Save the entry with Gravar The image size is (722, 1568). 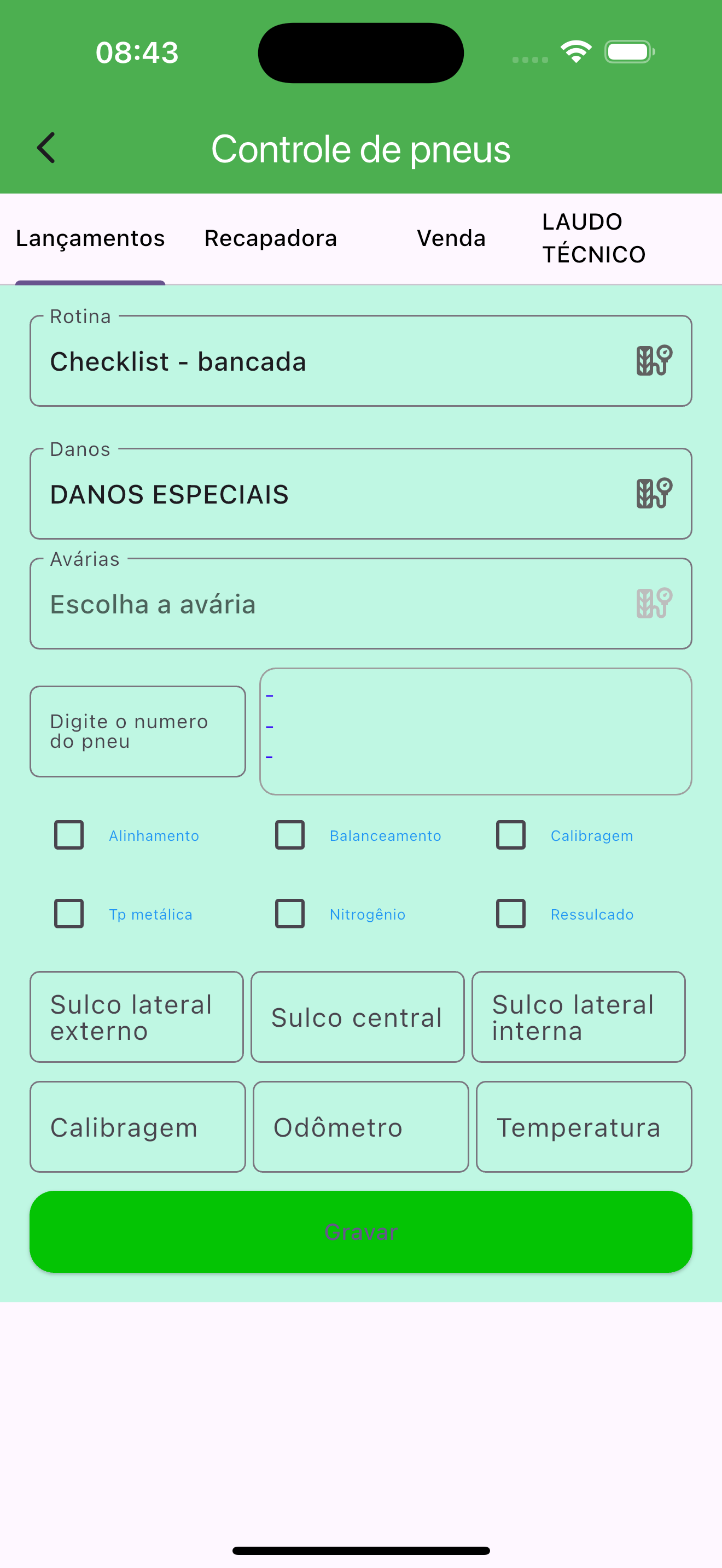click(x=360, y=1231)
